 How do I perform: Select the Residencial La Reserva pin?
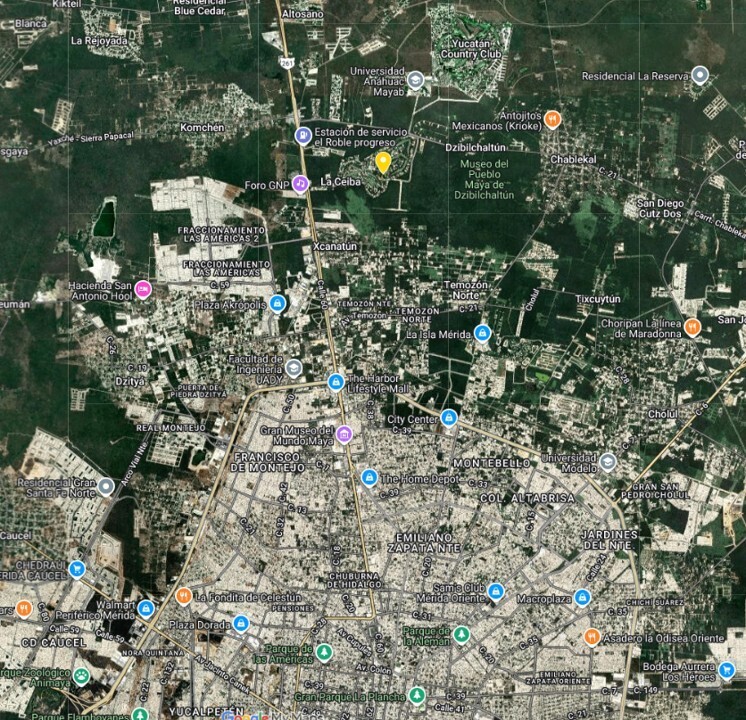pos(701,75)
